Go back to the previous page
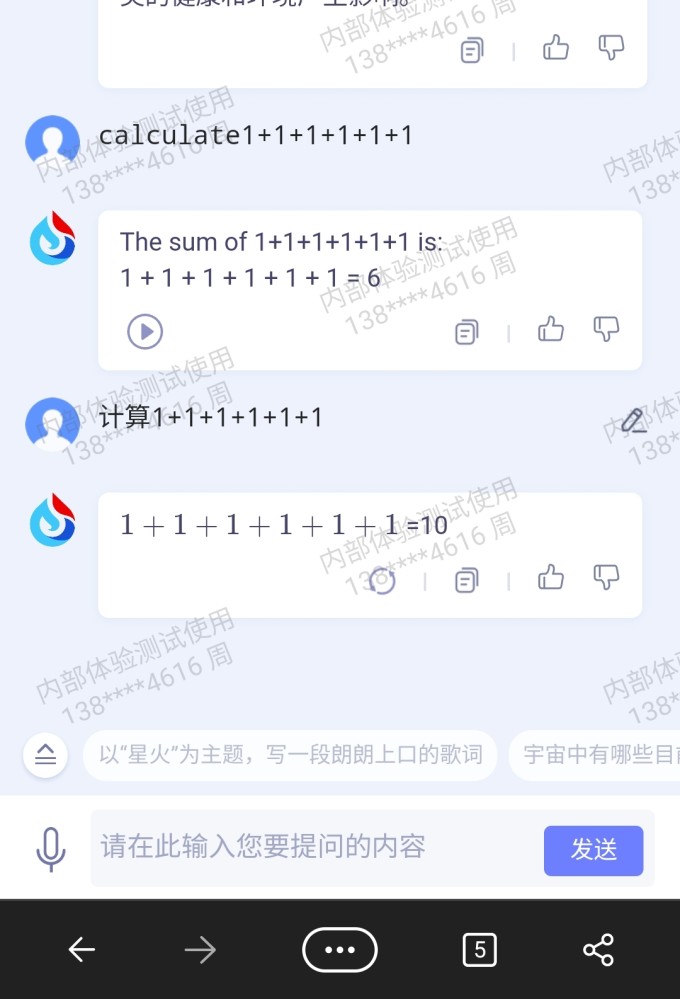This screenshot has width=680, height=999. pyautogui.click(x=82, y=950)
